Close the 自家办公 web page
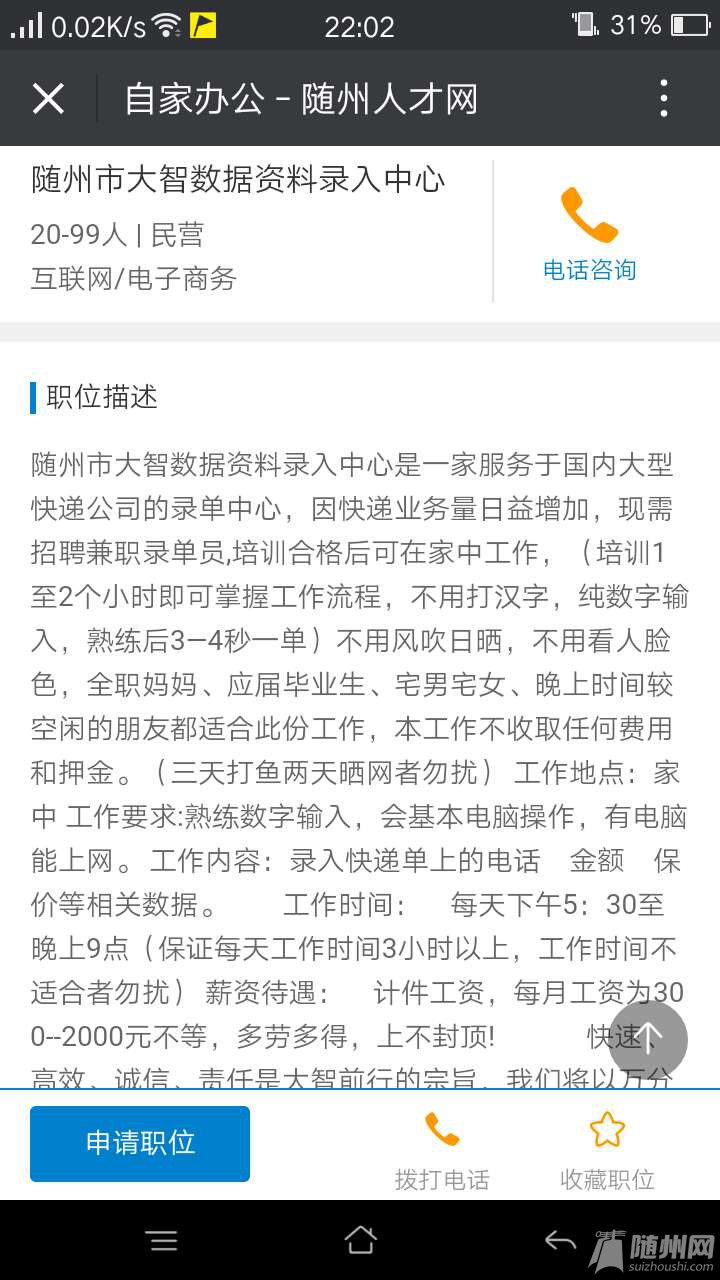 (48, 99)
